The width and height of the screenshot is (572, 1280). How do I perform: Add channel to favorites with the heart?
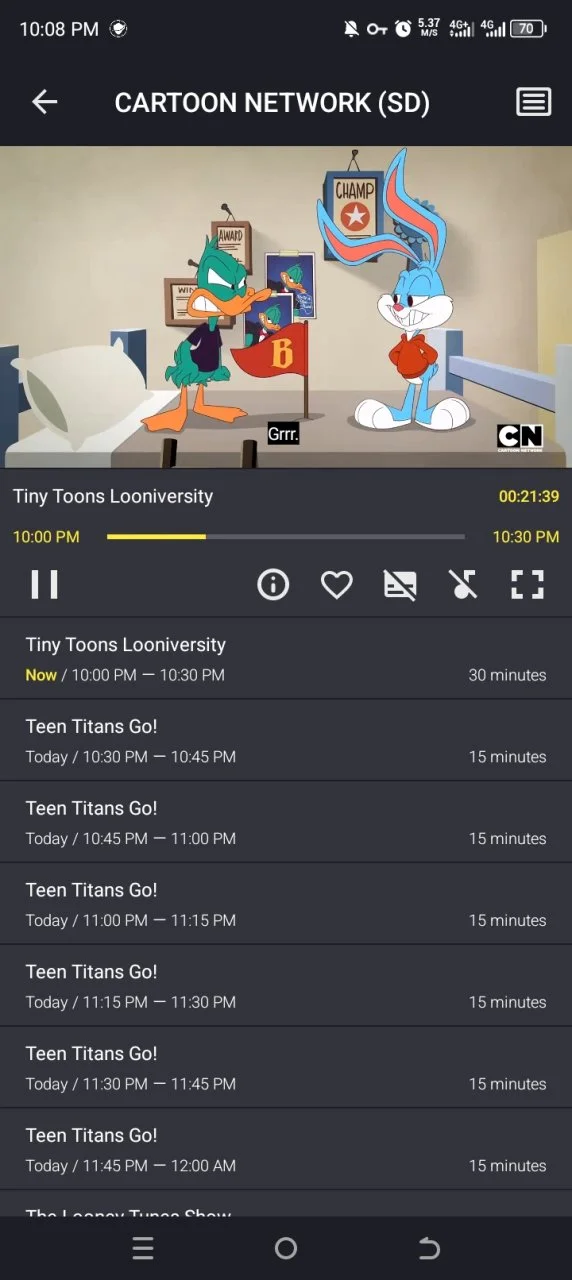tap(336, 584)
